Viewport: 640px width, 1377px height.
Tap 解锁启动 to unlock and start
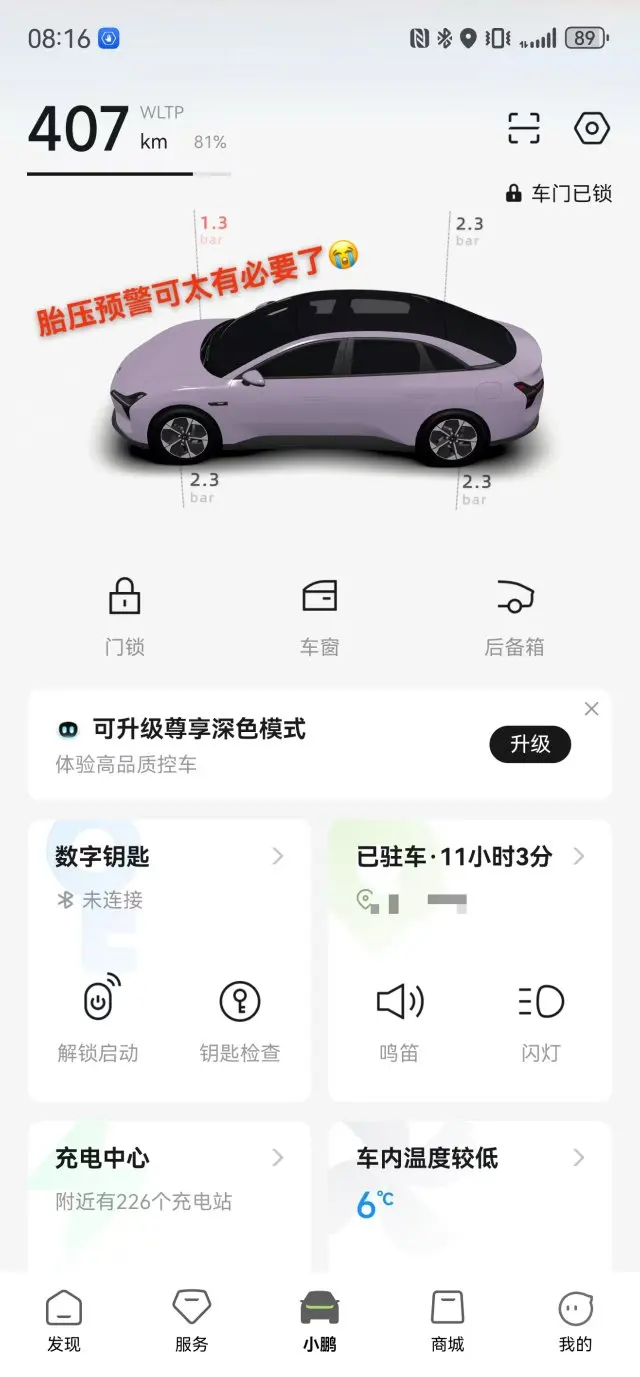(x=98, y=1018)
